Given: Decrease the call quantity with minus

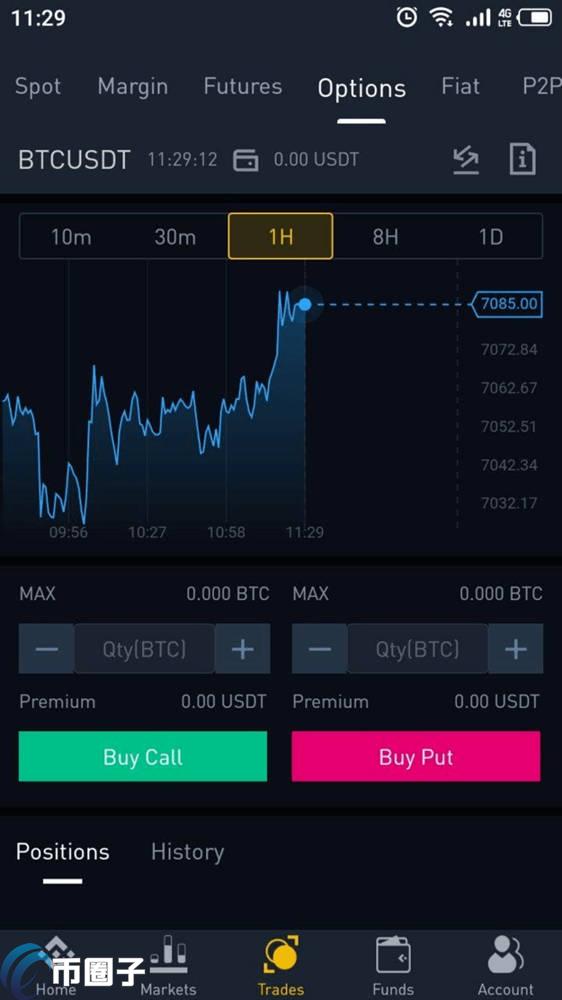Looking at the screenshot, I should coord(47,649).
